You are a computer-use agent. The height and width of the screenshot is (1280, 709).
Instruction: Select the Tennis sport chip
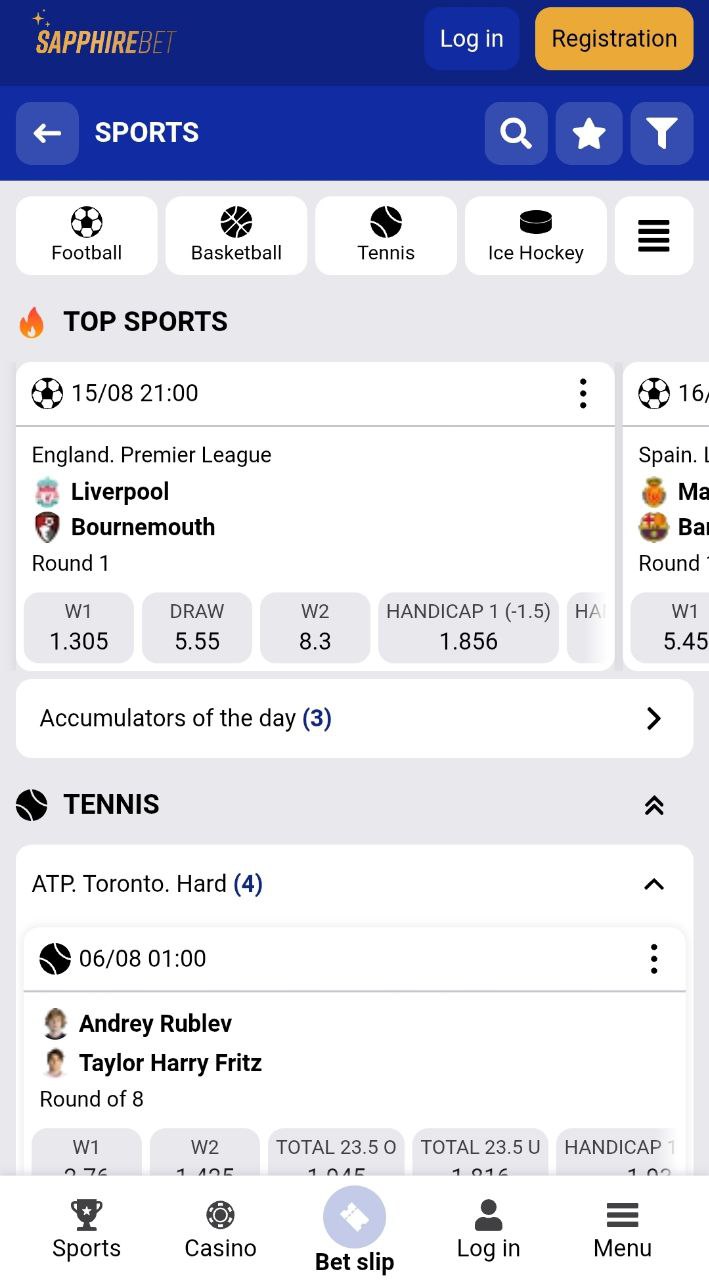point(386,236)
